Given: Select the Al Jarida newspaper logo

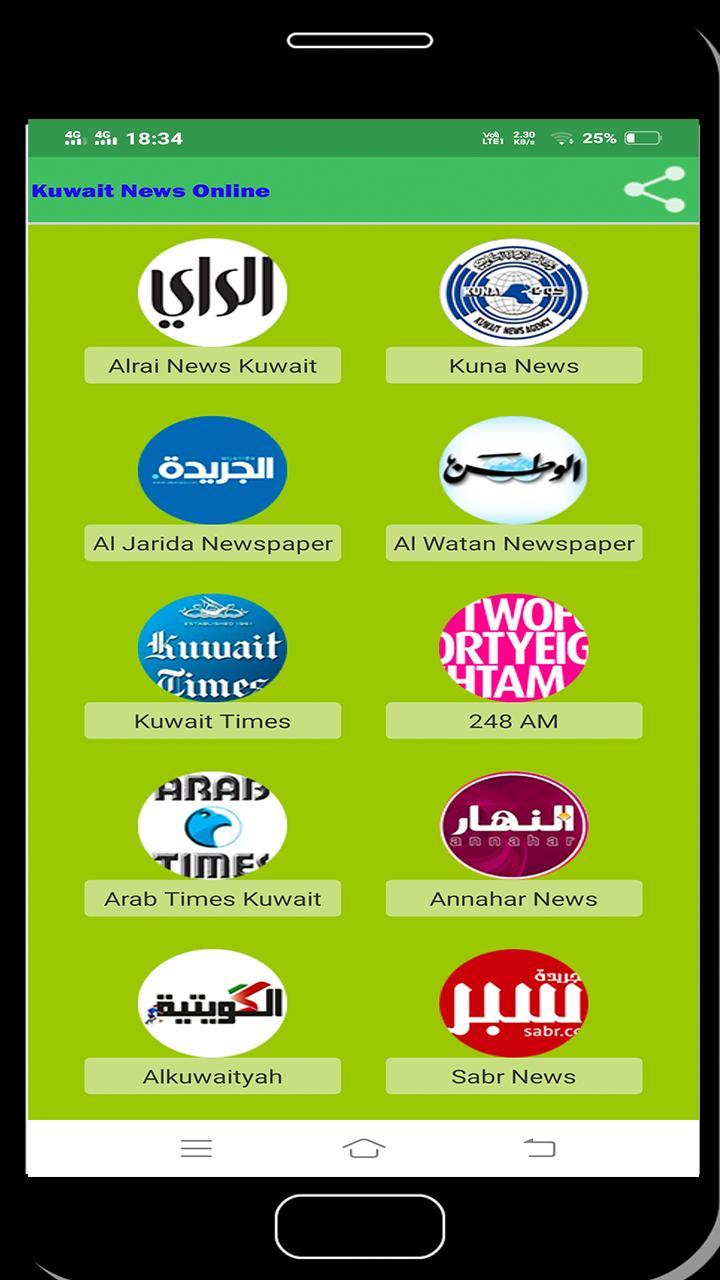Looking at the screenshot, I should click(211, 470).
